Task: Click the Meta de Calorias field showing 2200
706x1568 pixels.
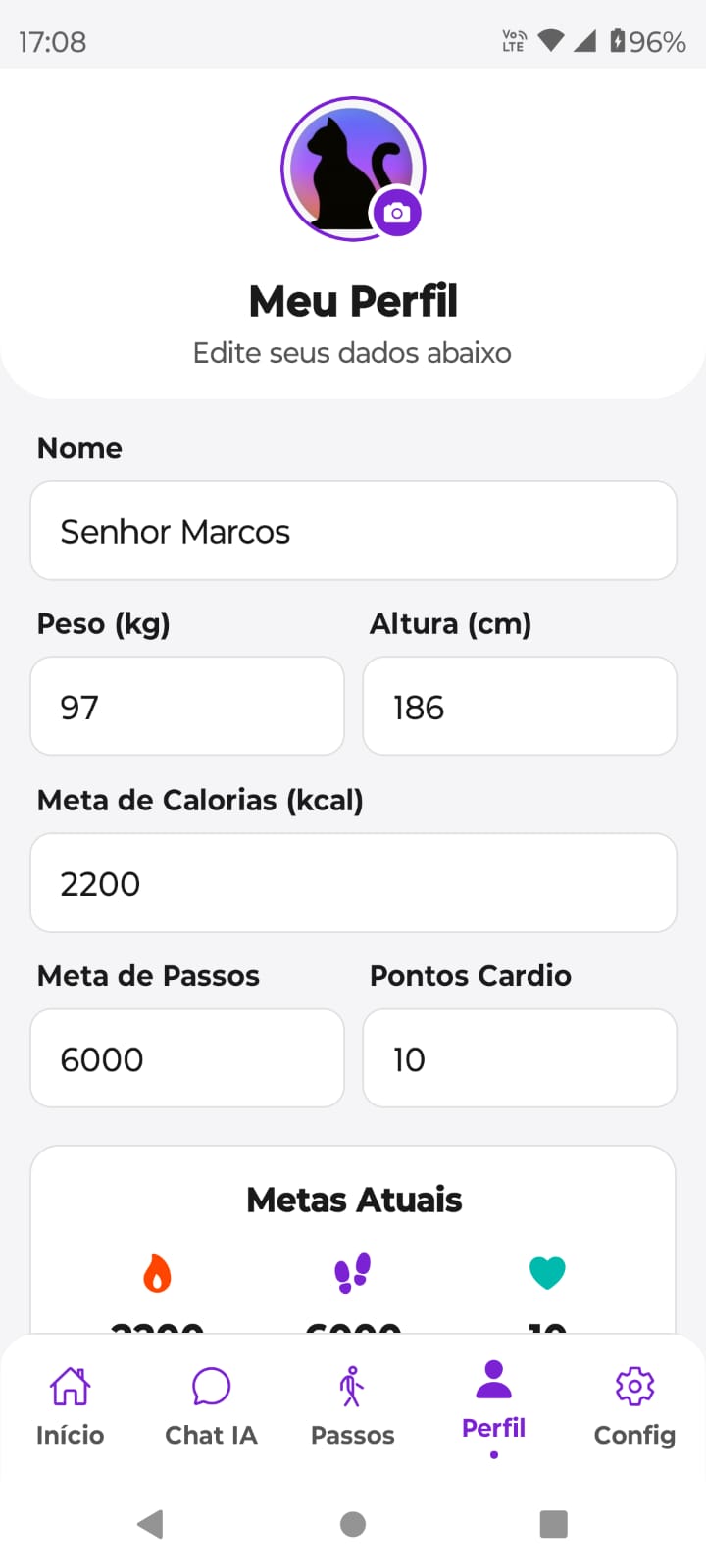Action: [x=353, y=882]
